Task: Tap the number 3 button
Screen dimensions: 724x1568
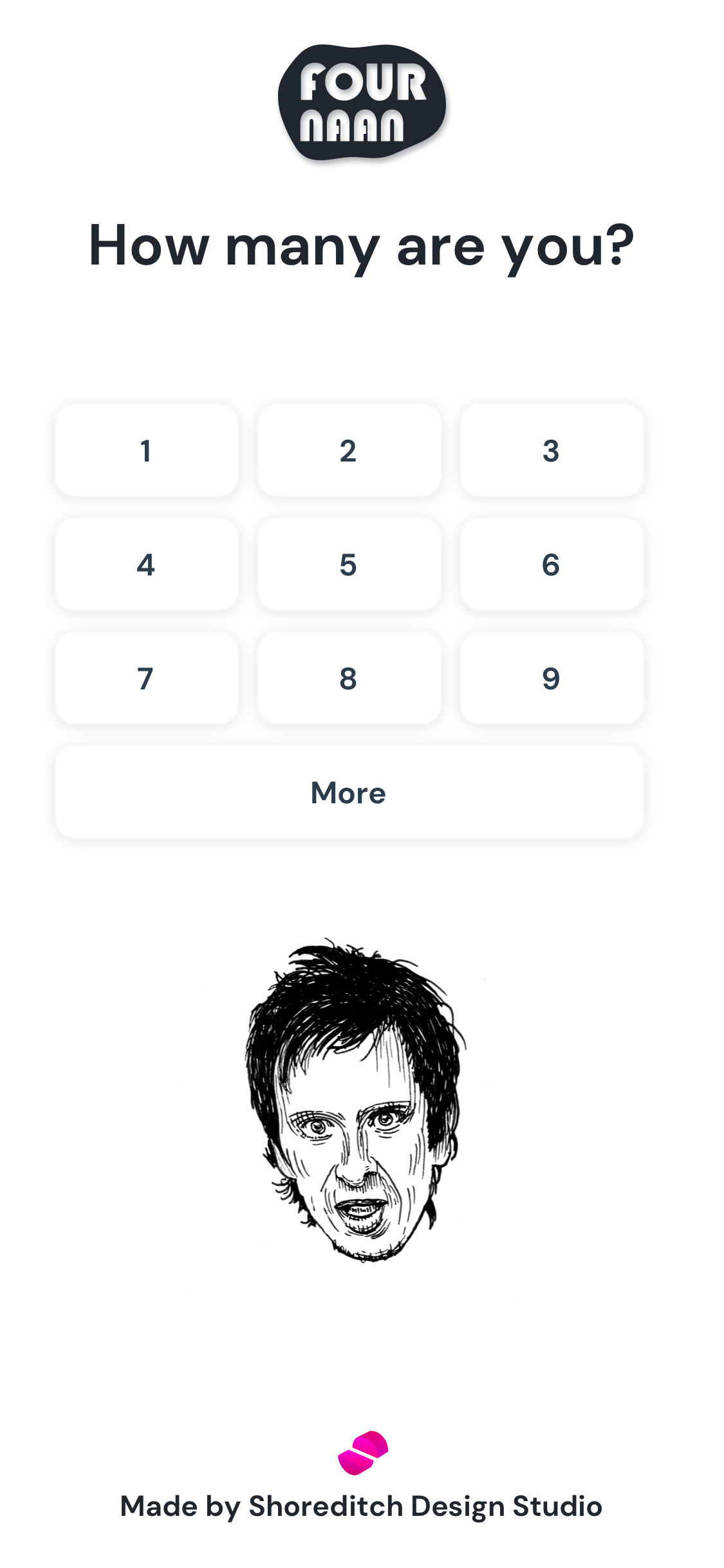Action: (x=552, y=451)
